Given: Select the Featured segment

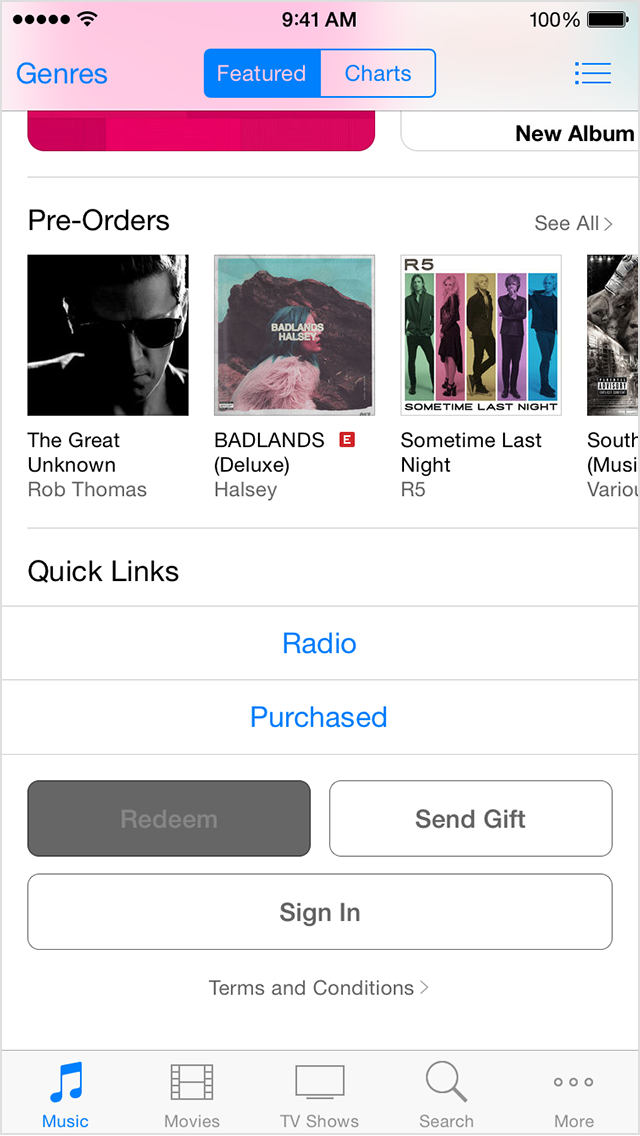Looking at the screenshot, I should (261, 74).
